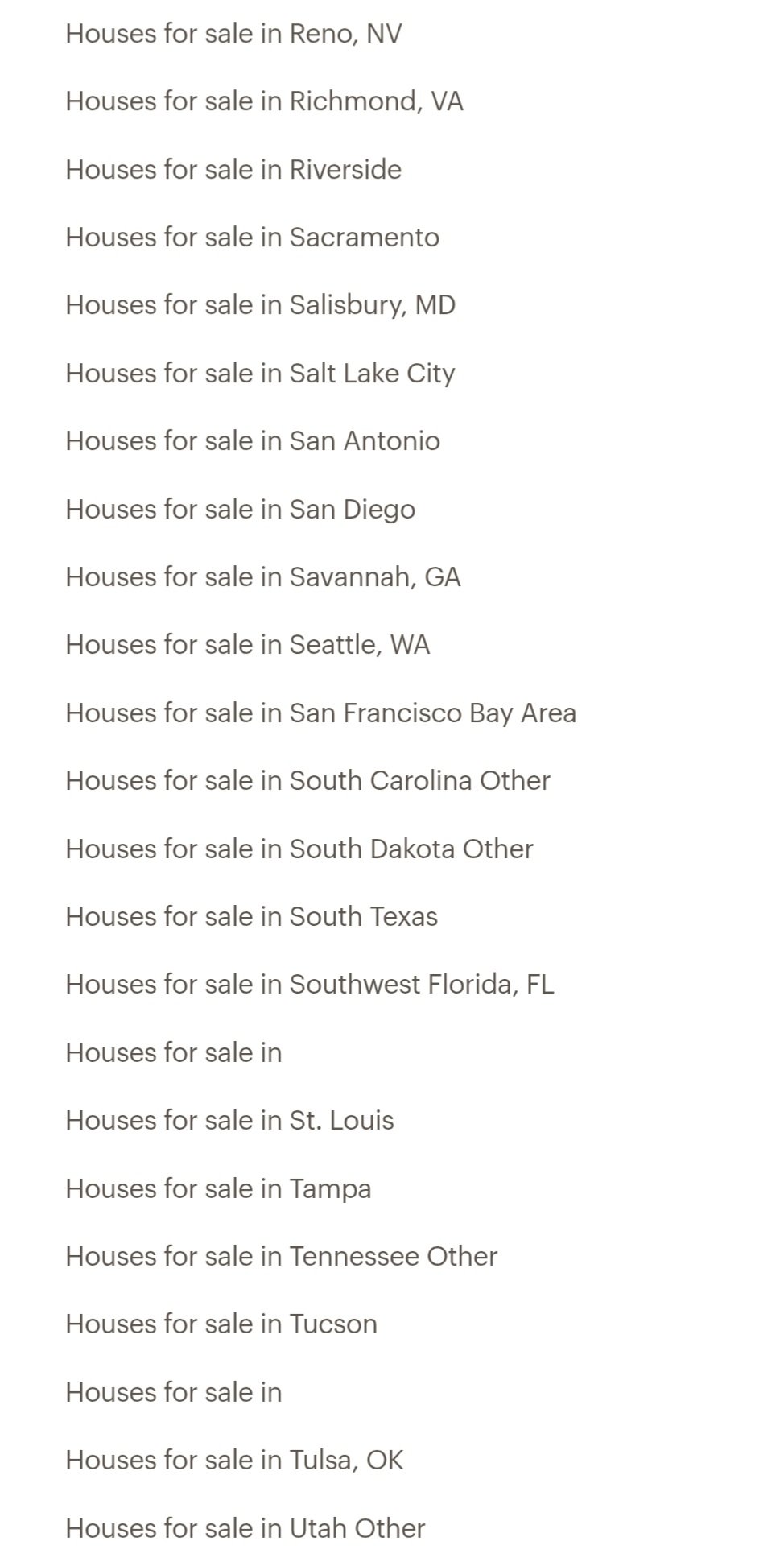View houses for sale in Tucson
The width and height of the screenshot is (784, 1566).
(221, 1324)
